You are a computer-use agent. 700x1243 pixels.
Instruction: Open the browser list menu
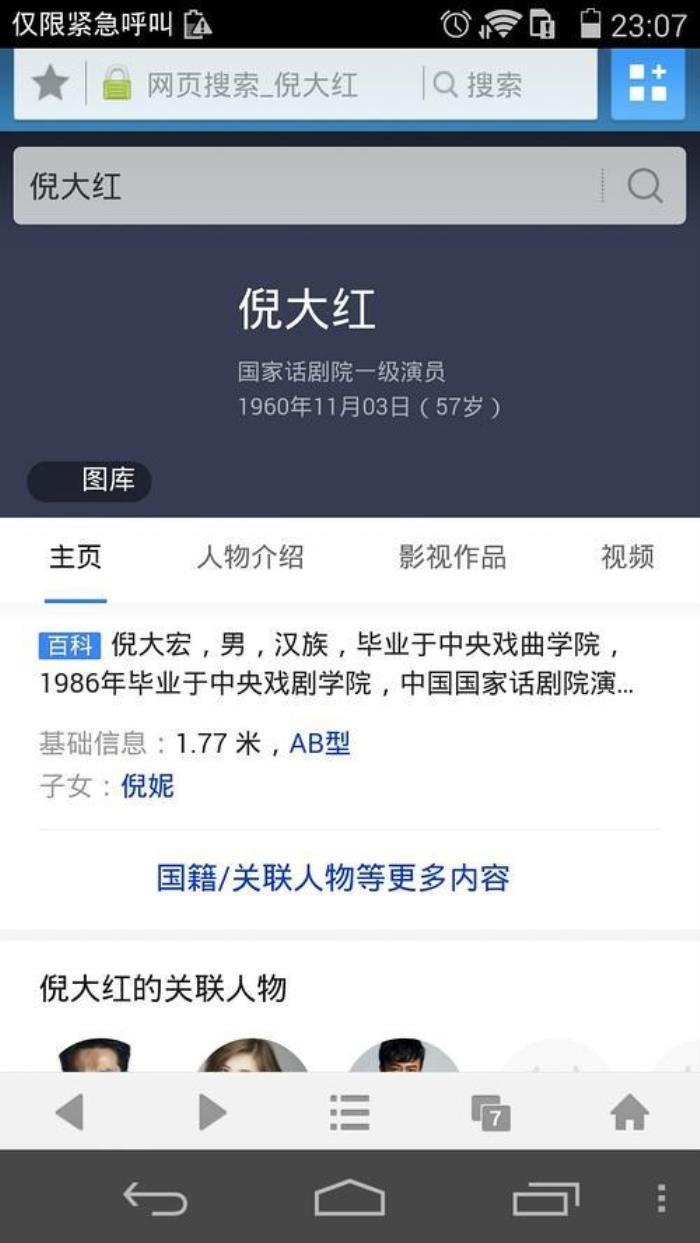point(349,1111)
